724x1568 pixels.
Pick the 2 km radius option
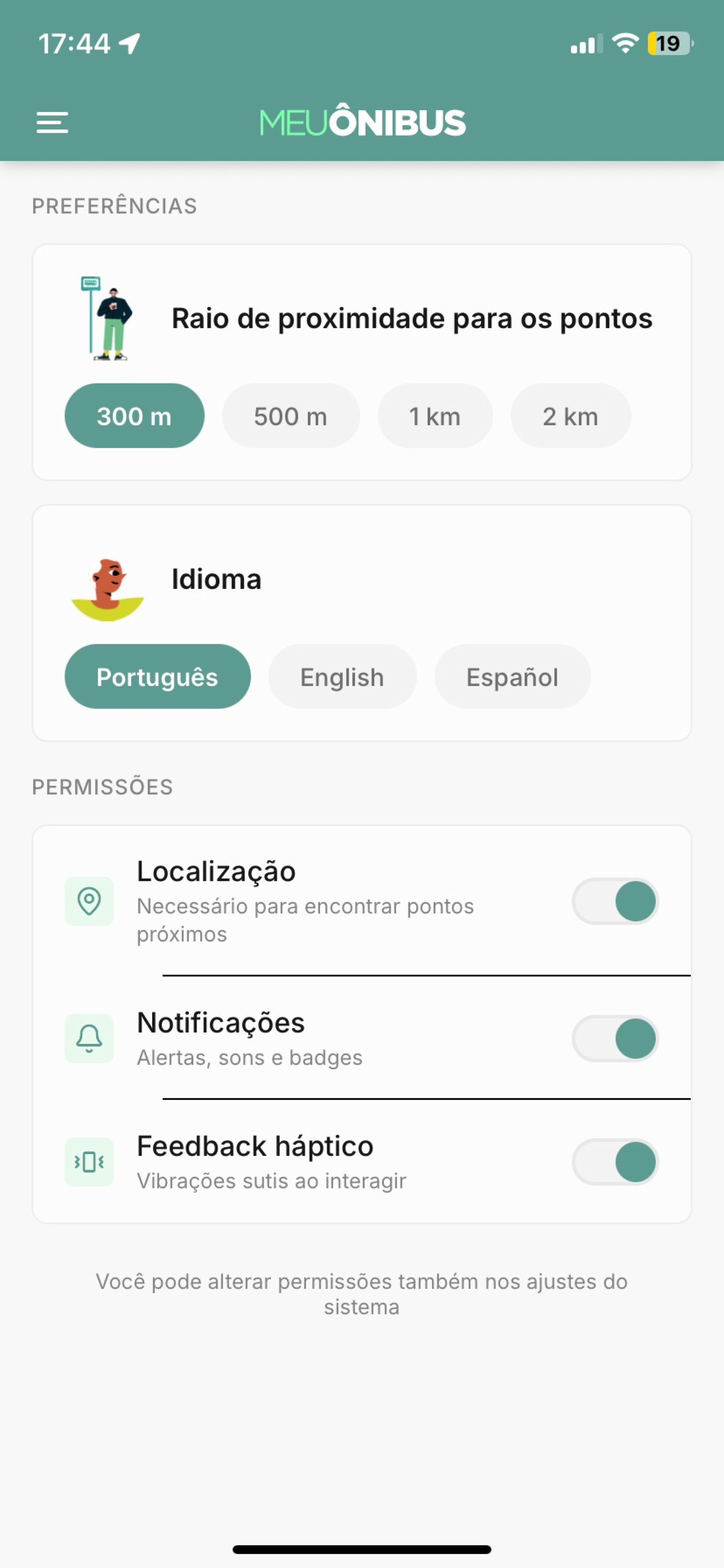pos(570,417)
